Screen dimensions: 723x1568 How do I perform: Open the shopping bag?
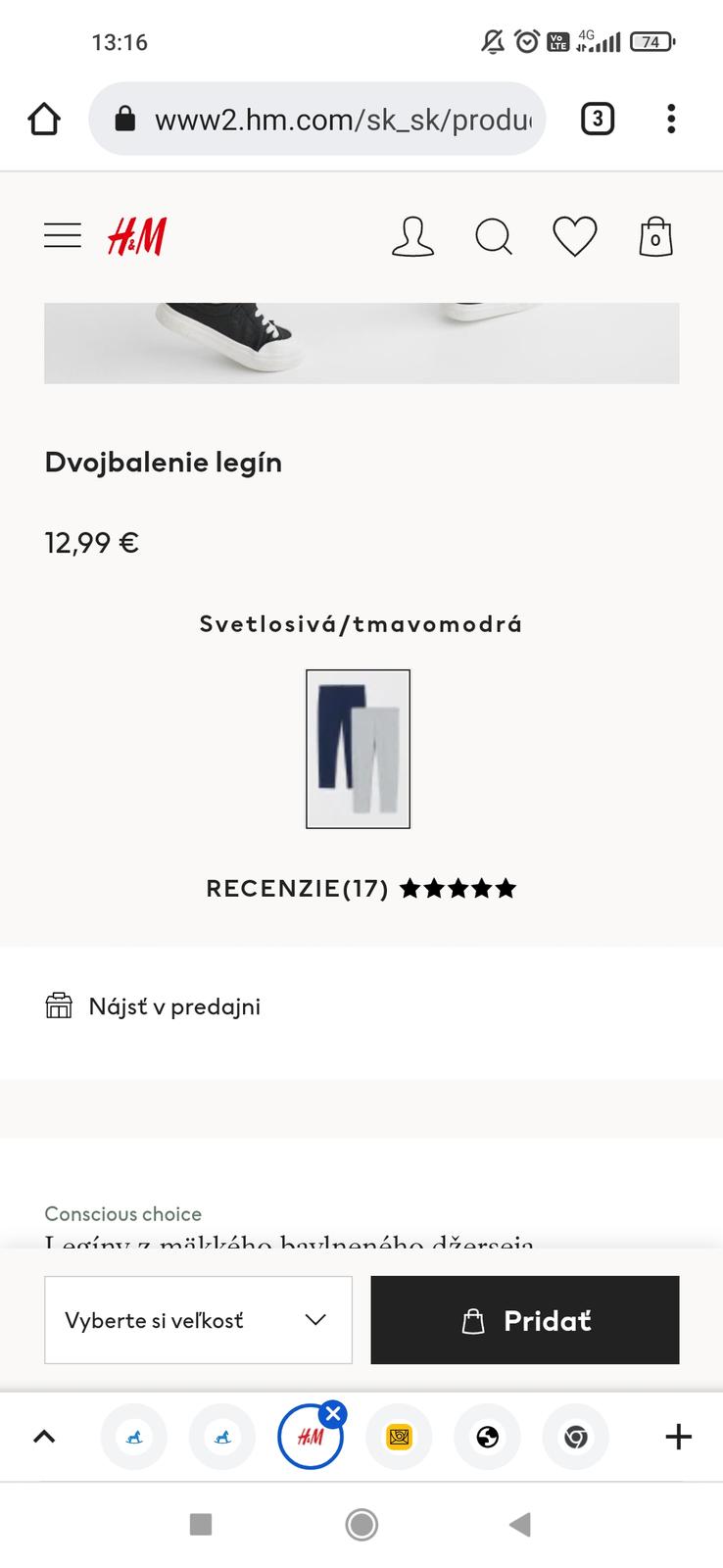click(x=655, y=237)
